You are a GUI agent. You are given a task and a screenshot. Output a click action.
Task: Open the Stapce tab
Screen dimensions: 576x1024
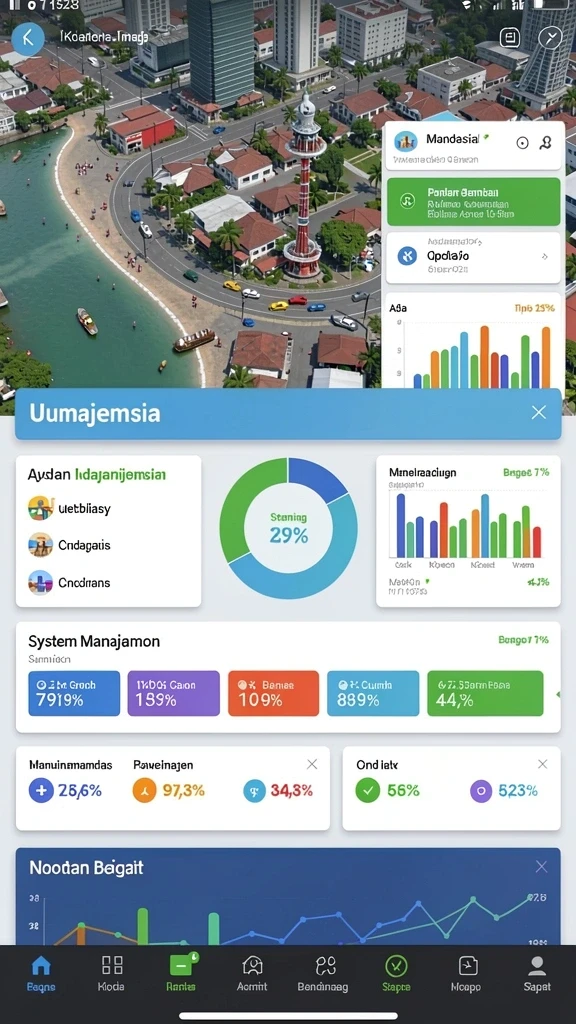pos(396,973)
